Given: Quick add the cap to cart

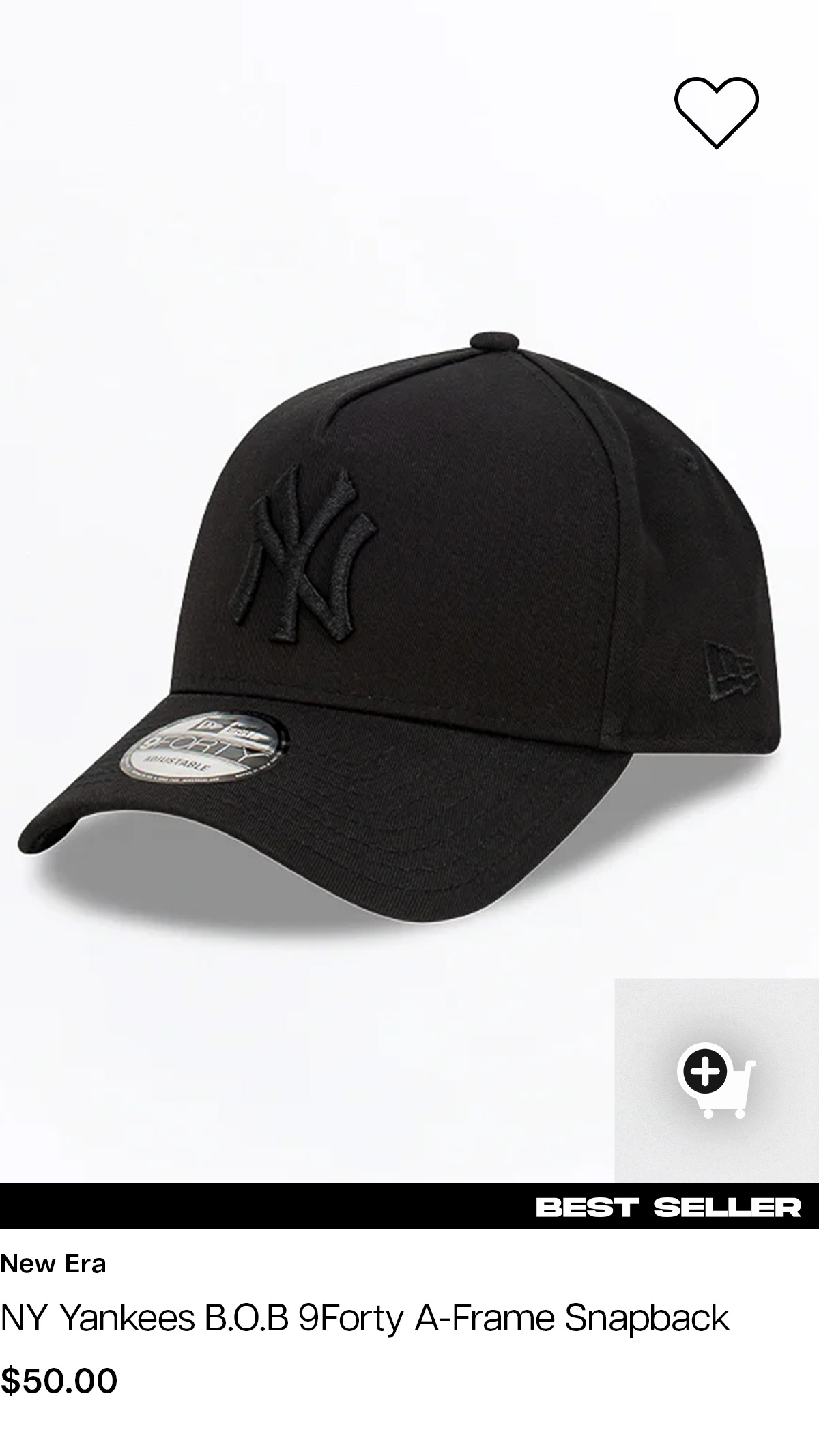Looking at the screenshot, I should (x=716, y=1080).
